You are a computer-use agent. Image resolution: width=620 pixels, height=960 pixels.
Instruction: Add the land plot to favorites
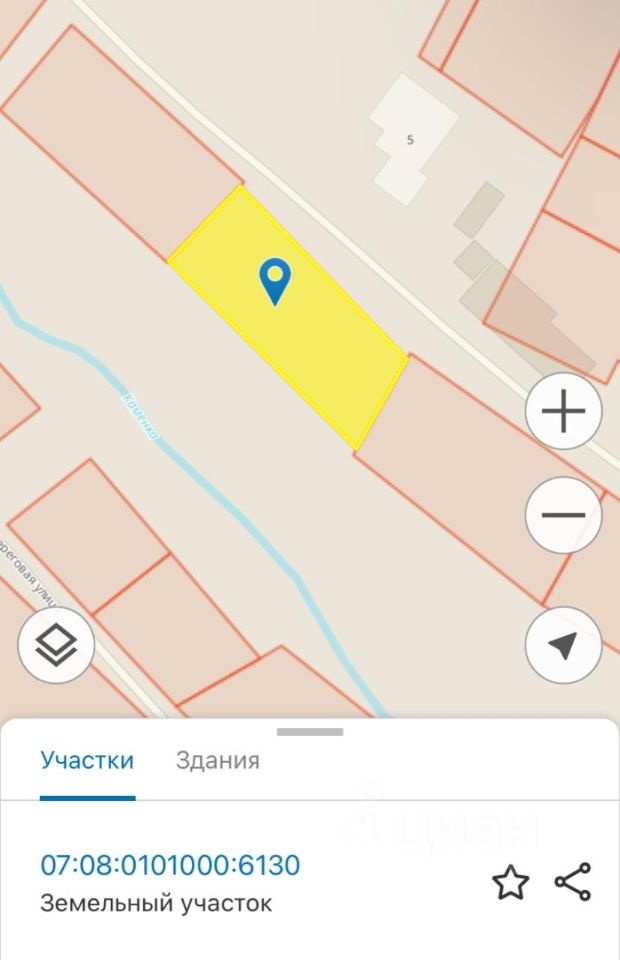510,883
